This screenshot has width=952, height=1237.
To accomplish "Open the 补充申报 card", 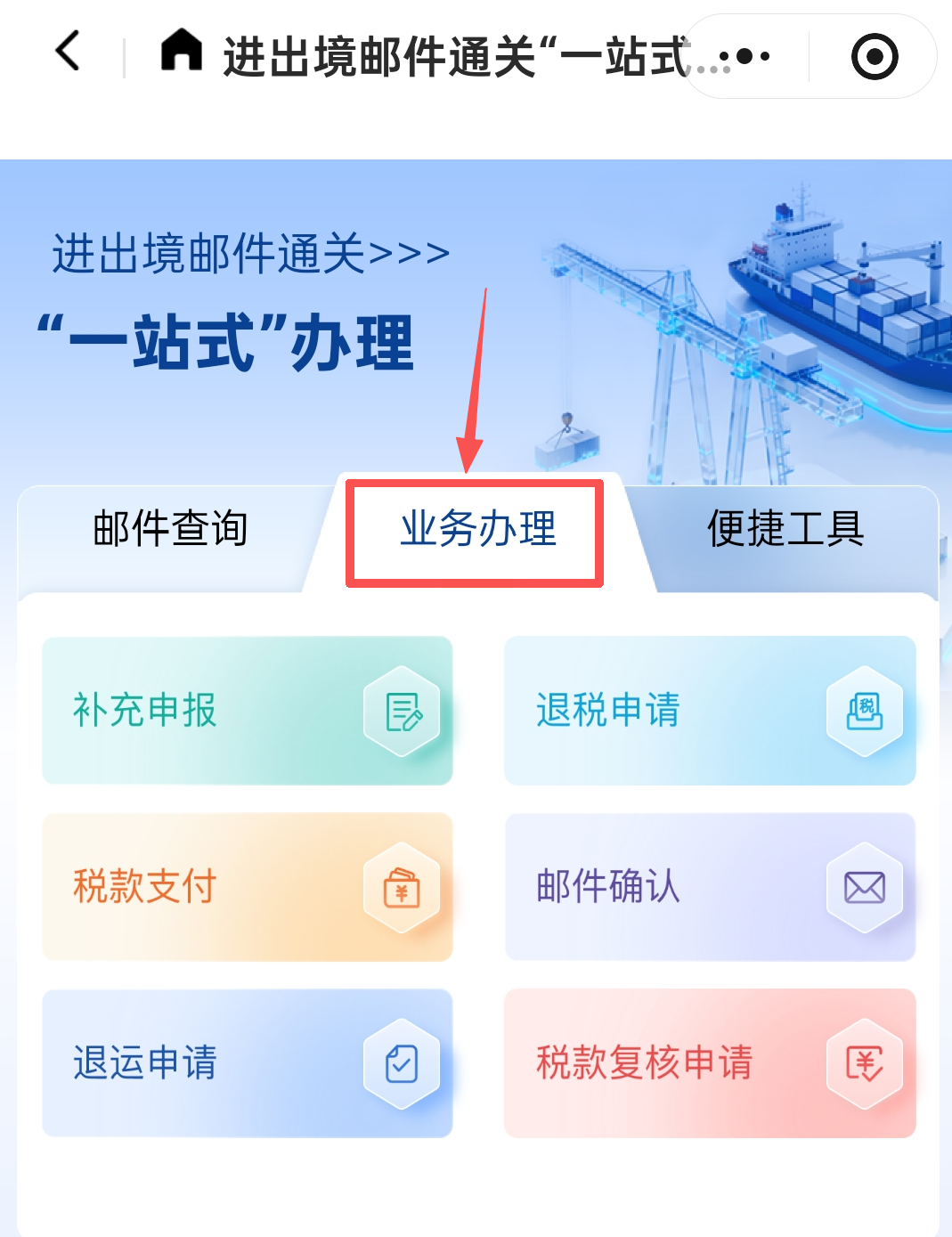I will pyautogui.click(x=248, y=711).
